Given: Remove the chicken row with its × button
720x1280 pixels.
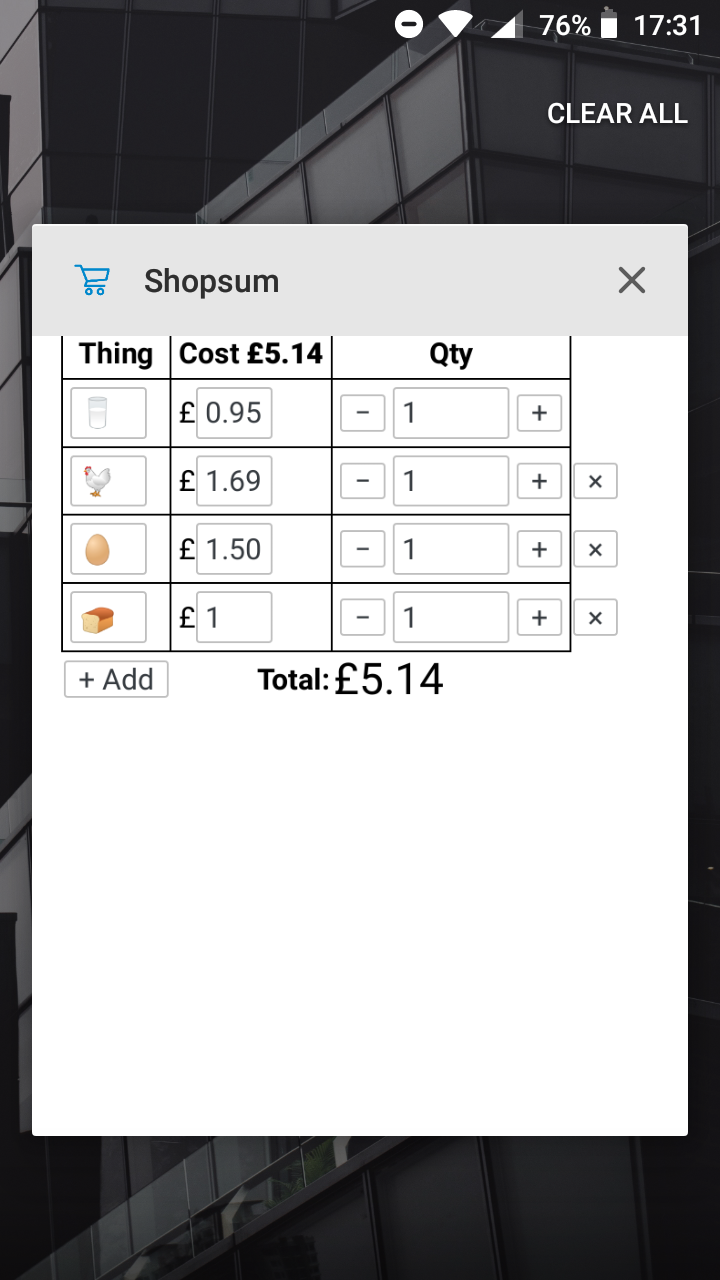Looking at the screenshot, I should [595, 480].
